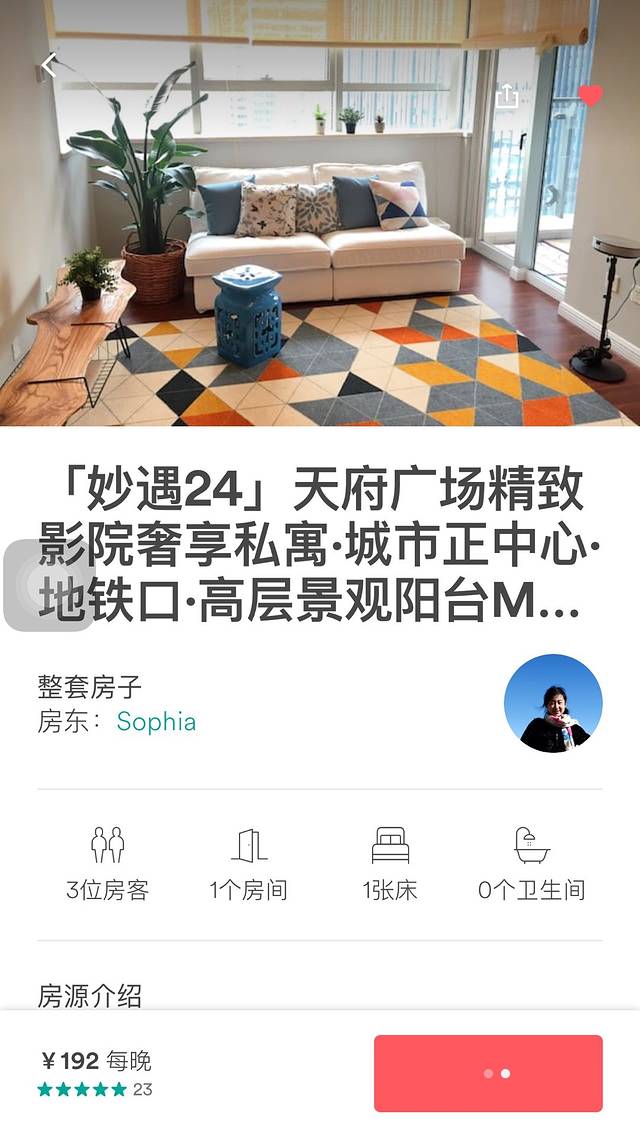Go back using the arrow icon
Image resolution: width=640 pixels, height=1137 pixels.
[x=48, y=66]
